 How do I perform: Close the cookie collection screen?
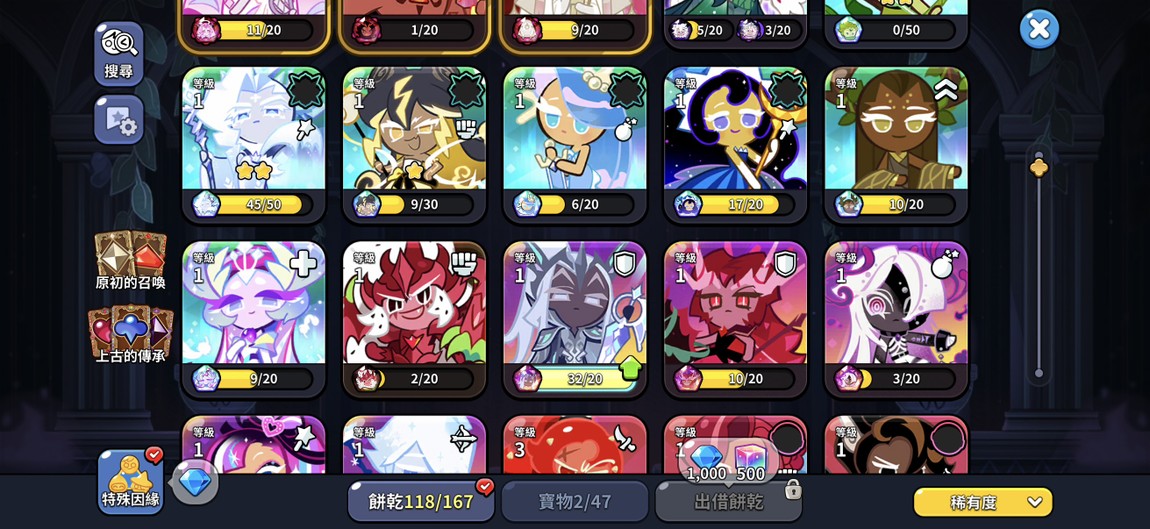pyautogui.click(x=1039, y=29)
